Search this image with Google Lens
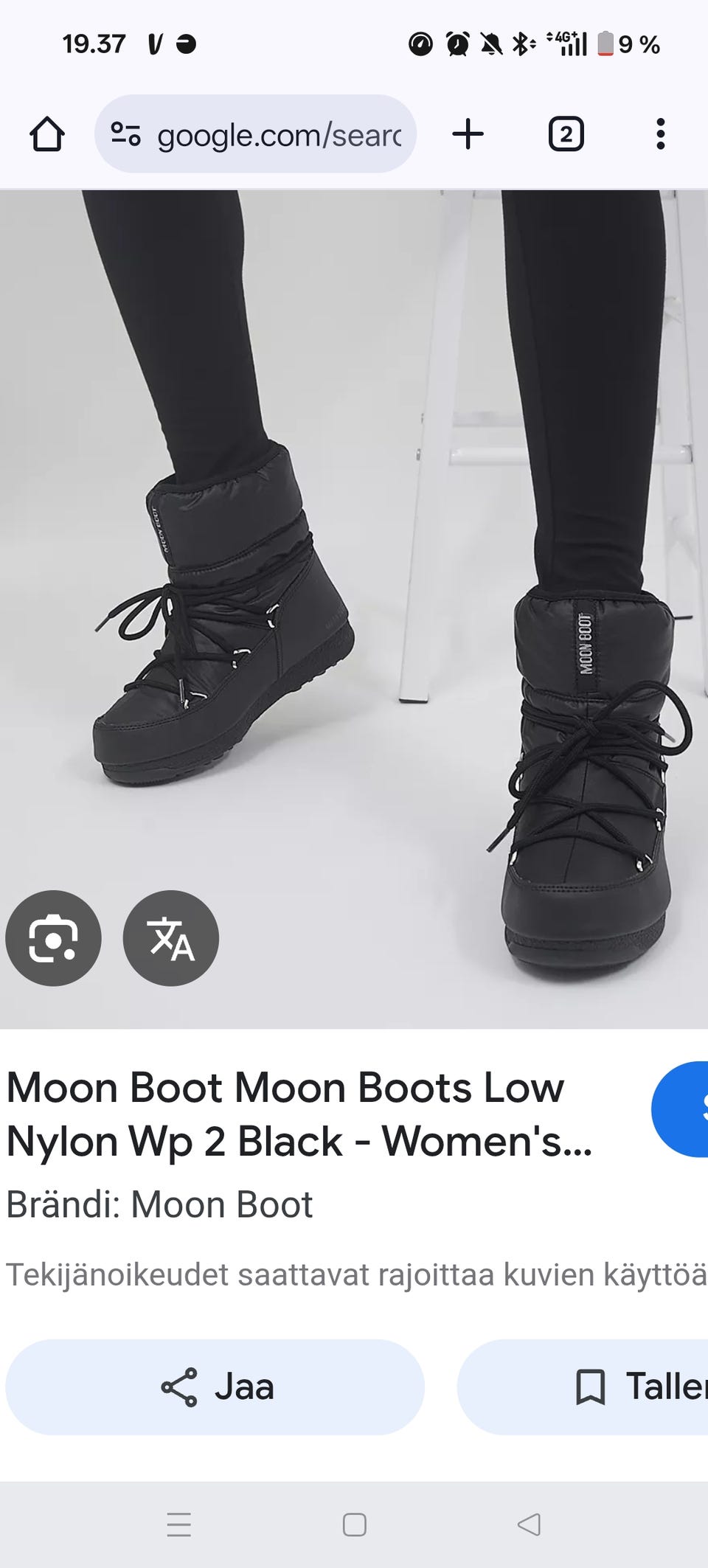708x1568 pixels. pyautogui.click(x=53, y=938)
